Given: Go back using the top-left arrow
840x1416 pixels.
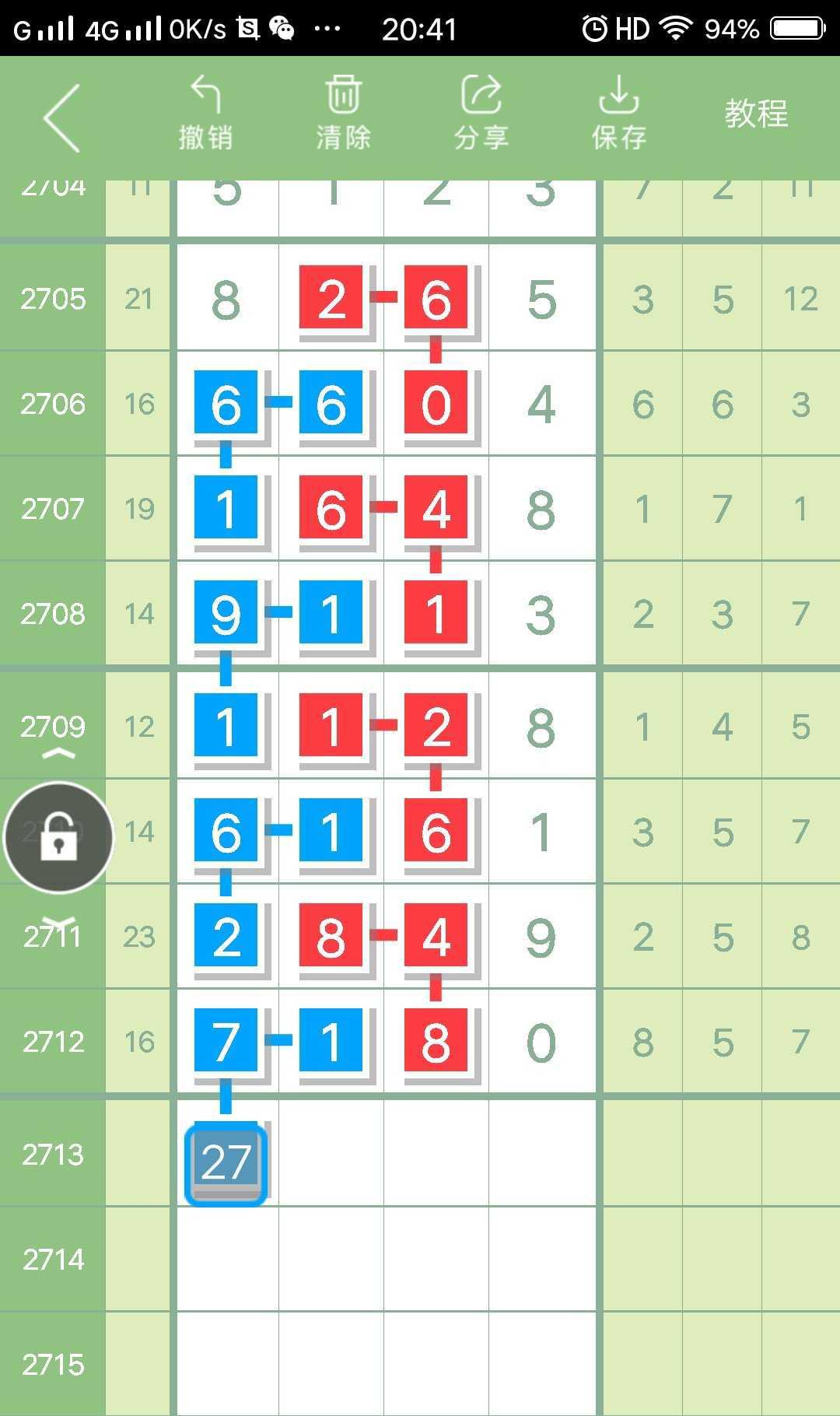Looking at the screenshot, I should point(62,117).
